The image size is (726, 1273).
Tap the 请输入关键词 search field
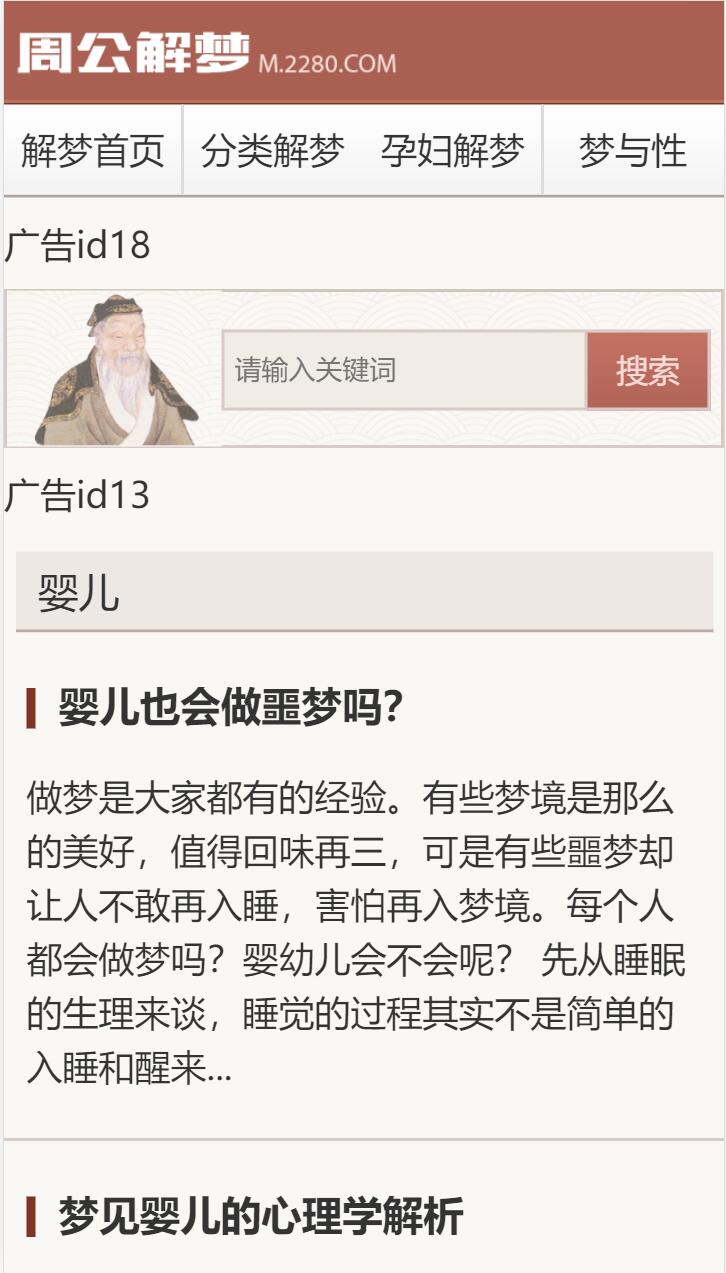pos(403,371)
